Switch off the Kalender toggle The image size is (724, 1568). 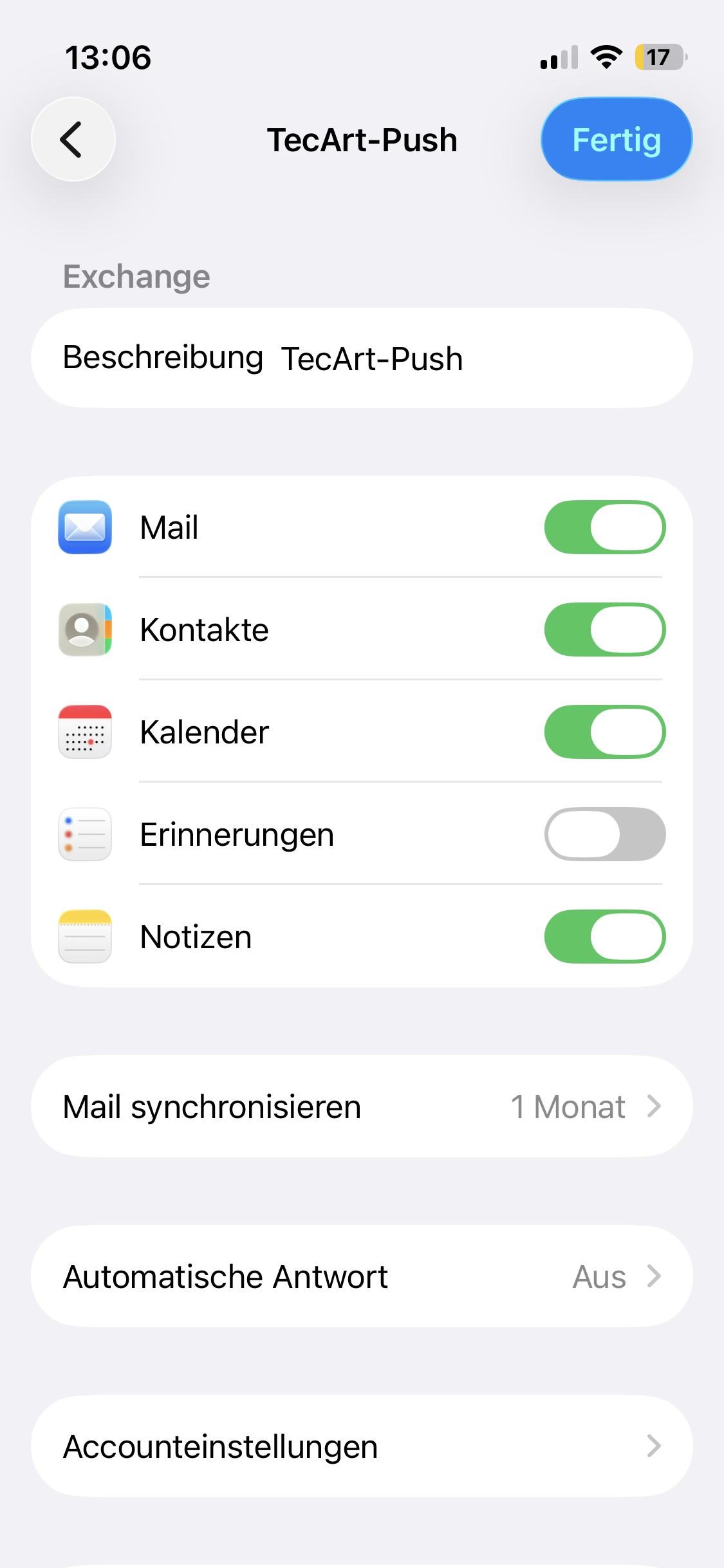[x=604, y=732]
